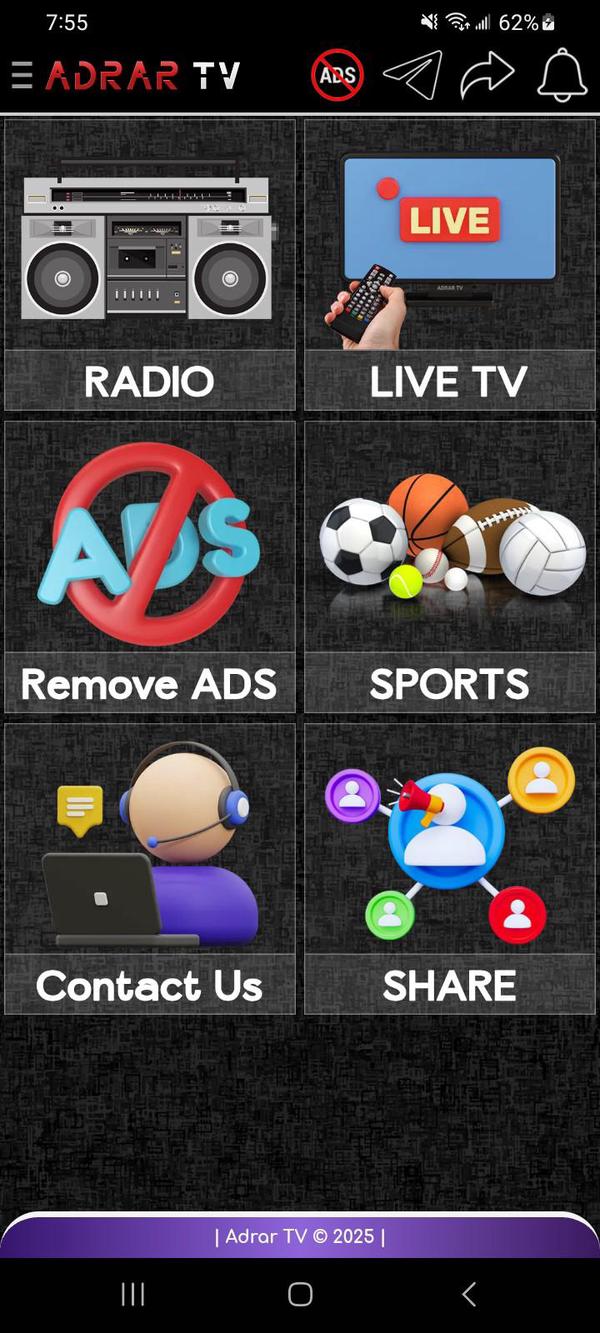Open the Radio tile
Image resolution: width=600 pixels, height=1333 pixels.
click(150, 265)
